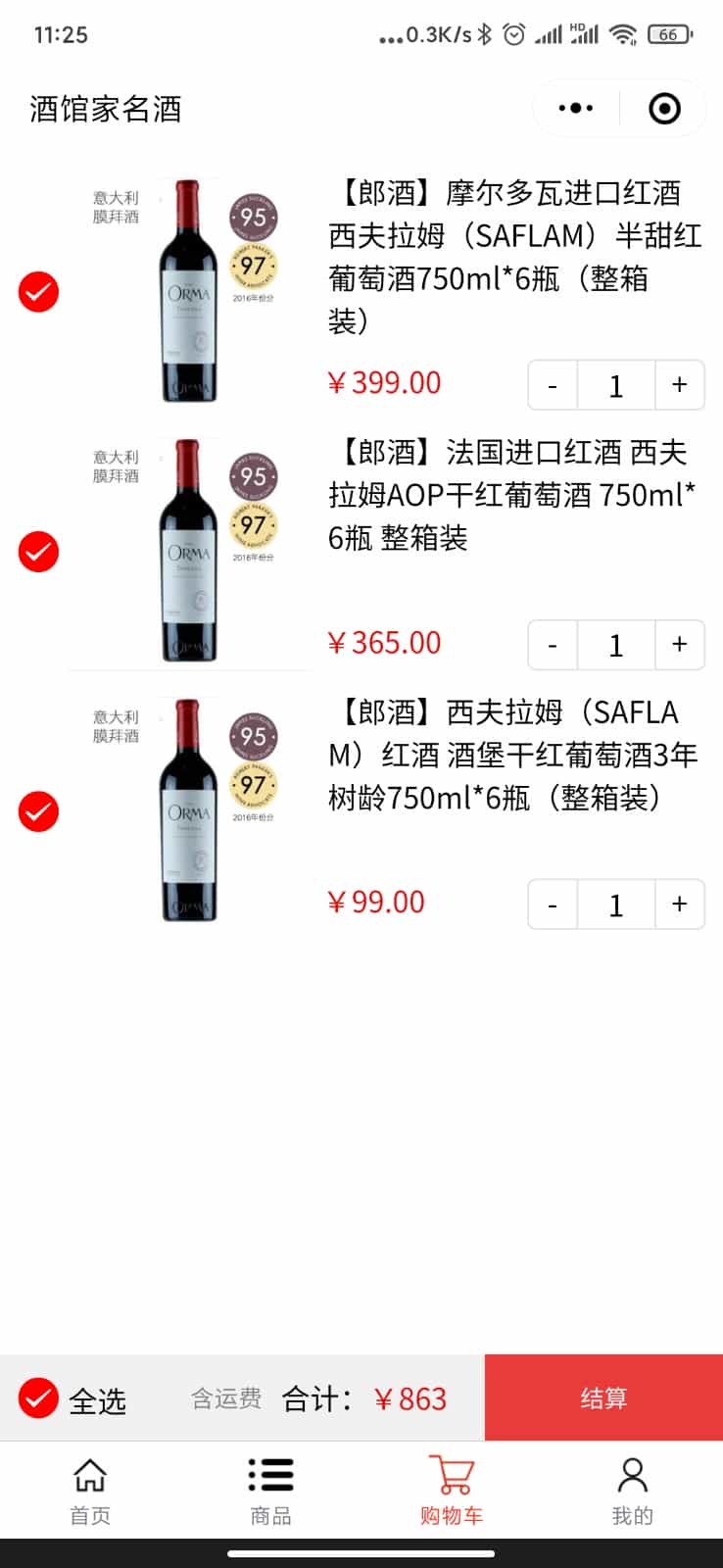Toggle the 全选 select-all checkbox

point(39,1398)
